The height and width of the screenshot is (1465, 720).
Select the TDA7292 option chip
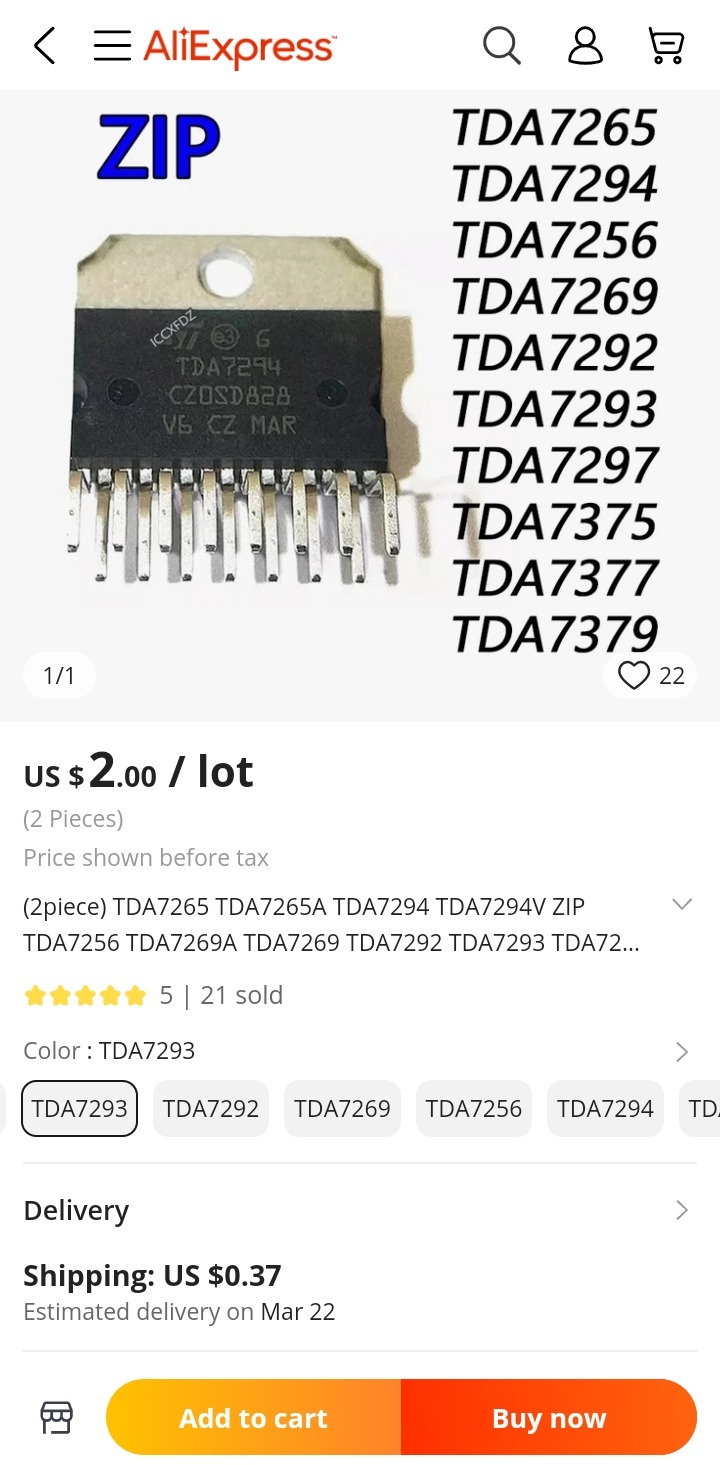(x=211, y=1108)
